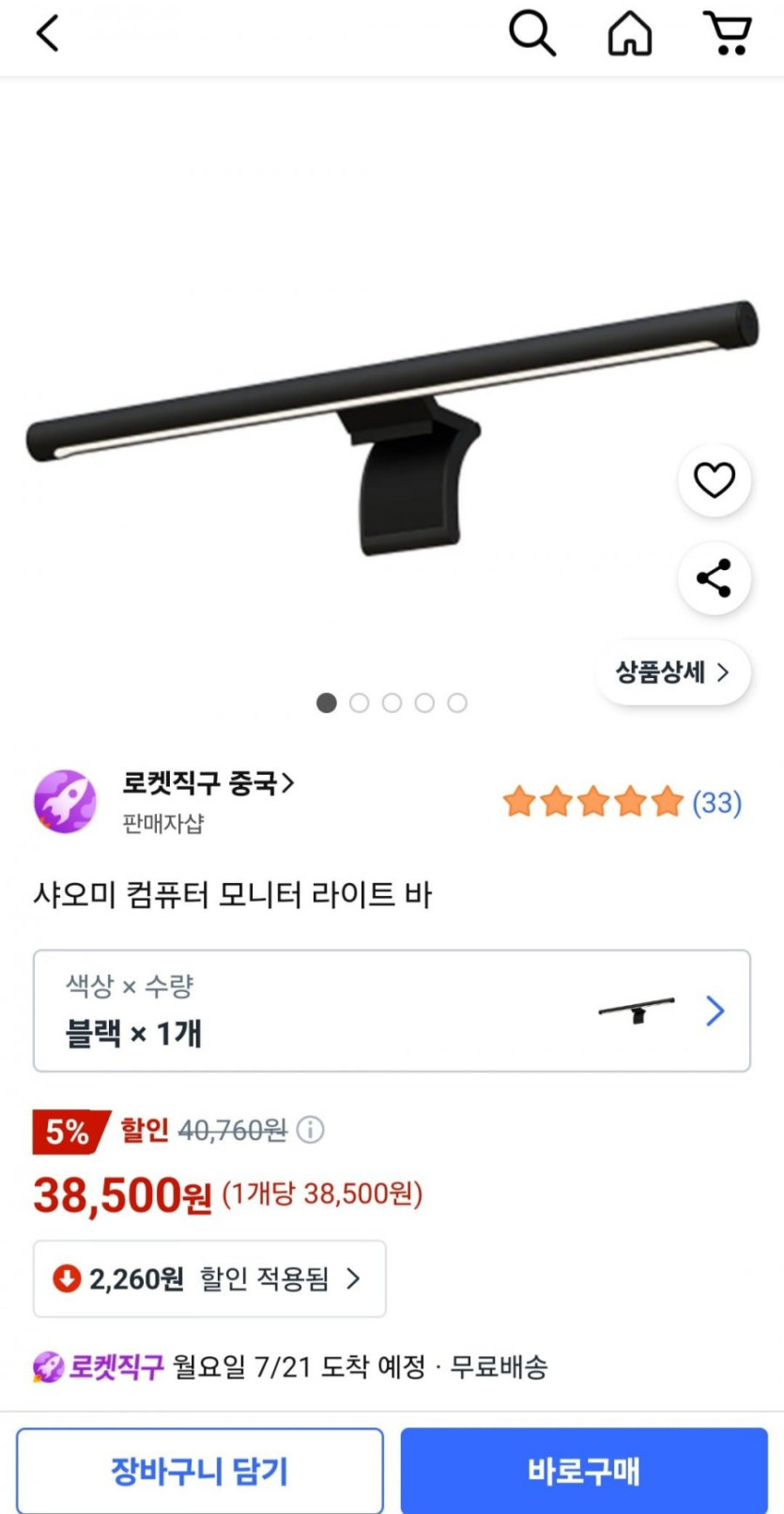Viewport: 784px width, 1514px height.
Task: Visit the 로켓직구 중국 seller shop
Action: tap(208, 783)
